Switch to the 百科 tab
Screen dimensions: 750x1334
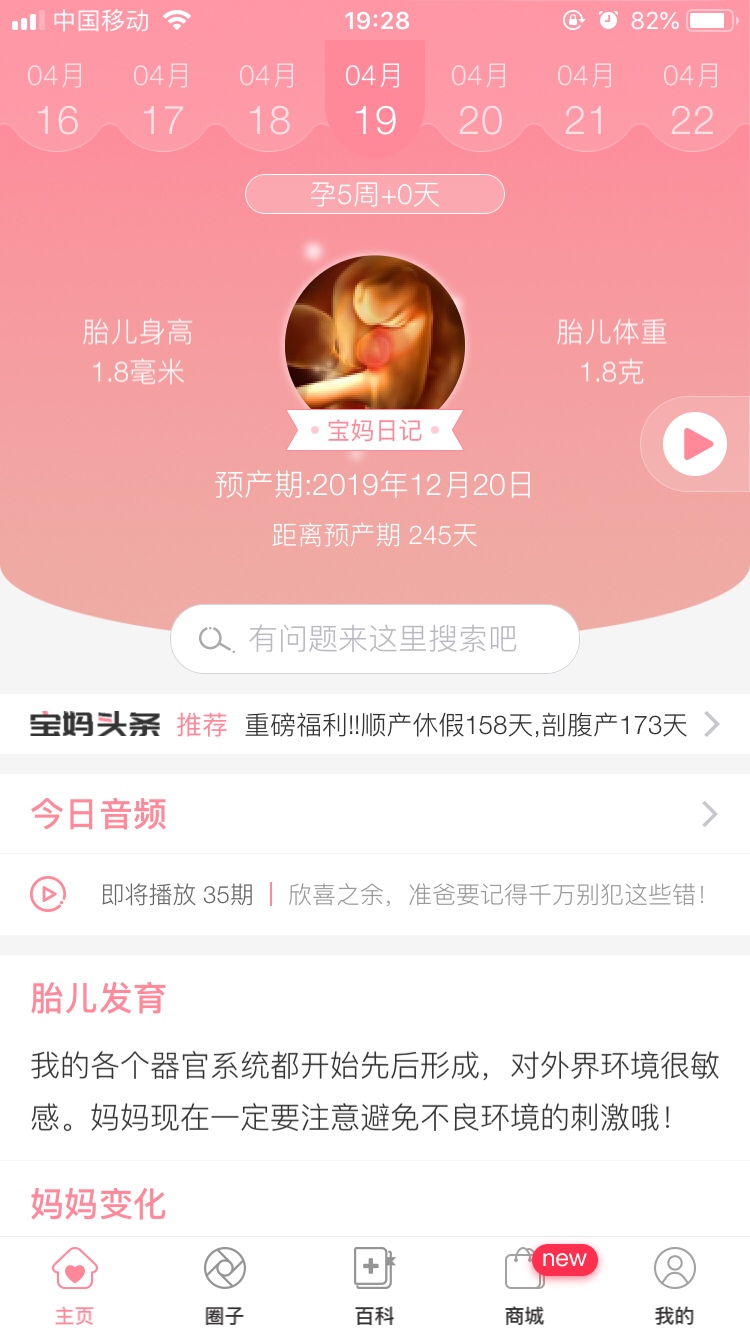click(375, 1285)
